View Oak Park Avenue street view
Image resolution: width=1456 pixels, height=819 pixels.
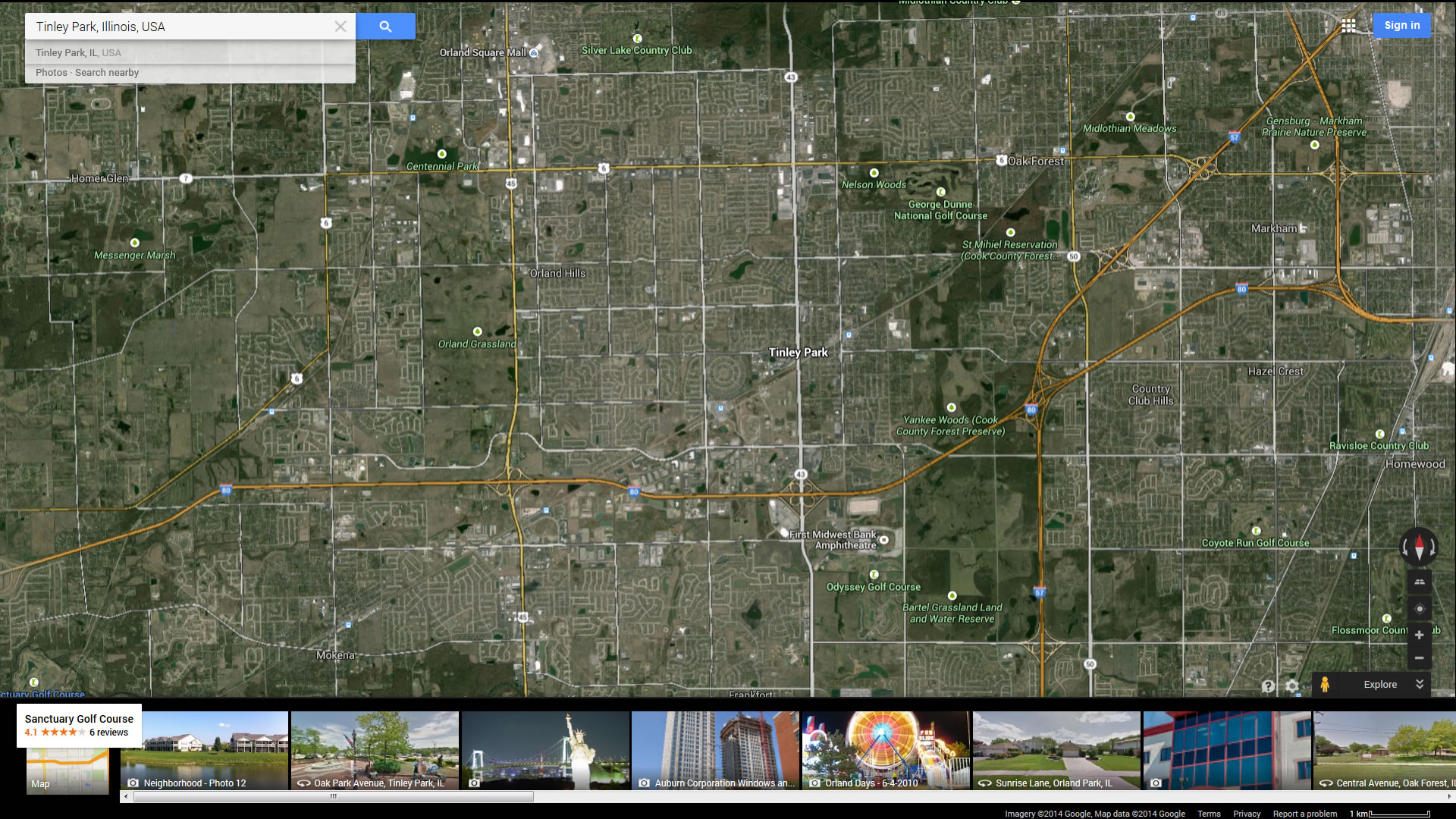tap(375, 750)
